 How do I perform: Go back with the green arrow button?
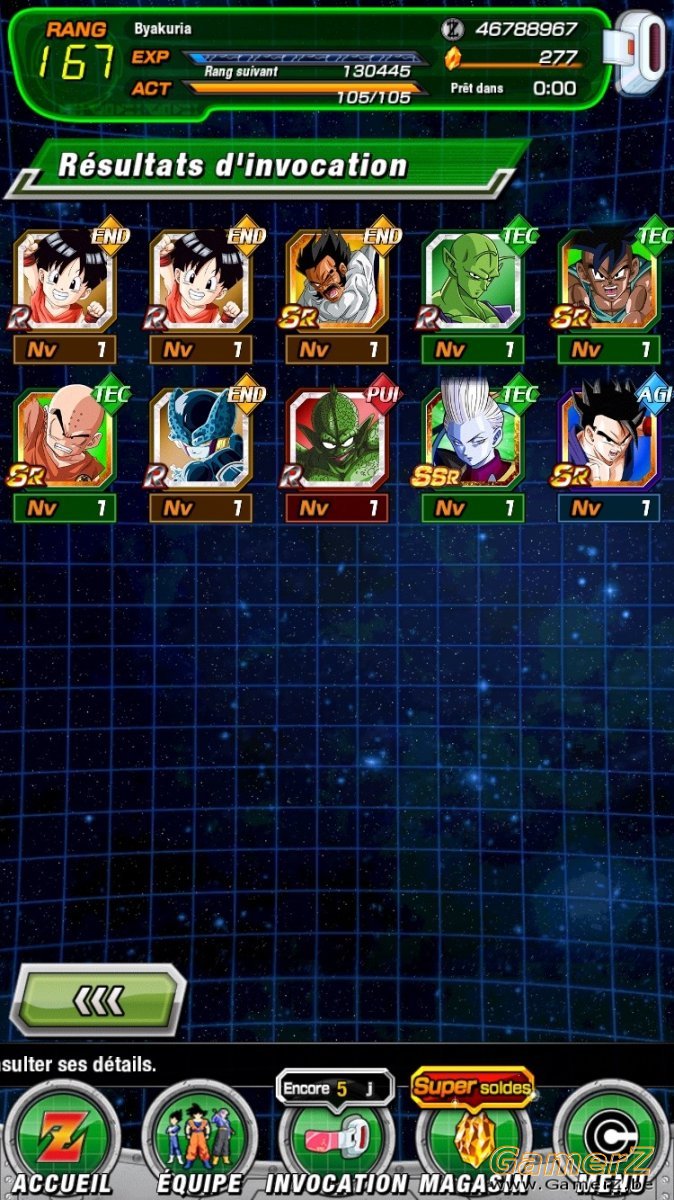98,998
